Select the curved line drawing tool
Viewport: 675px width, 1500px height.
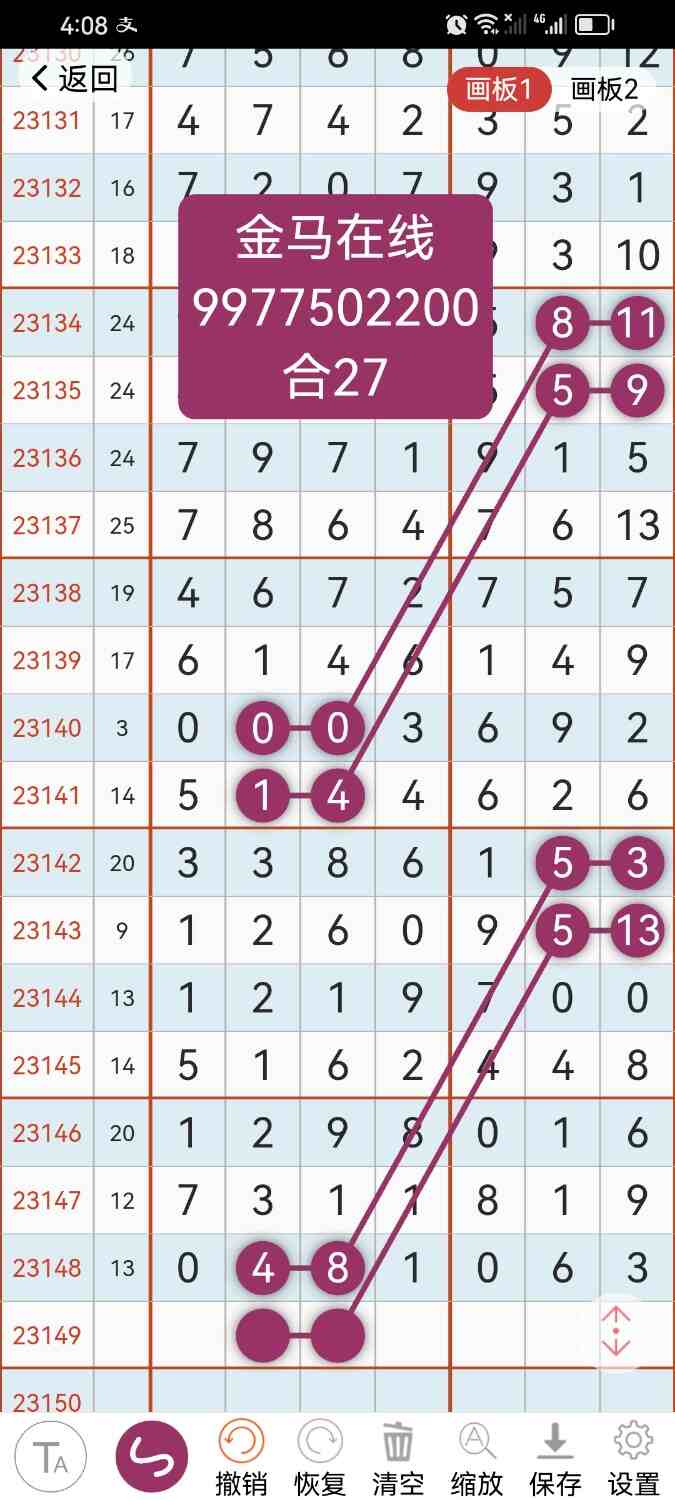coord(152,1458)
